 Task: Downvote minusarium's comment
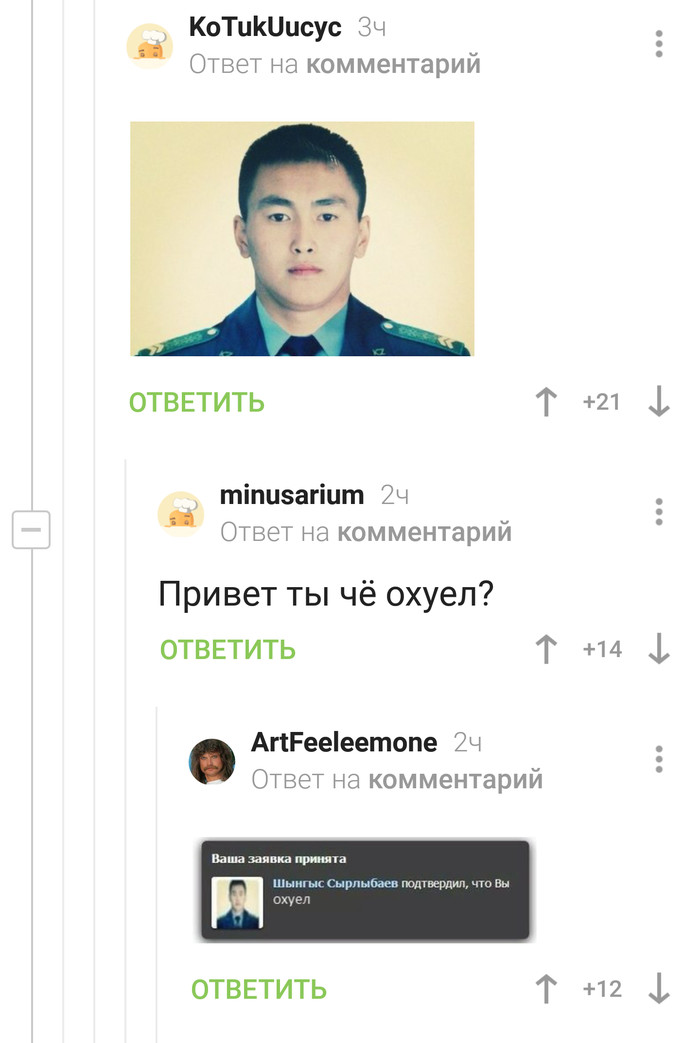(x=658, y=649)
